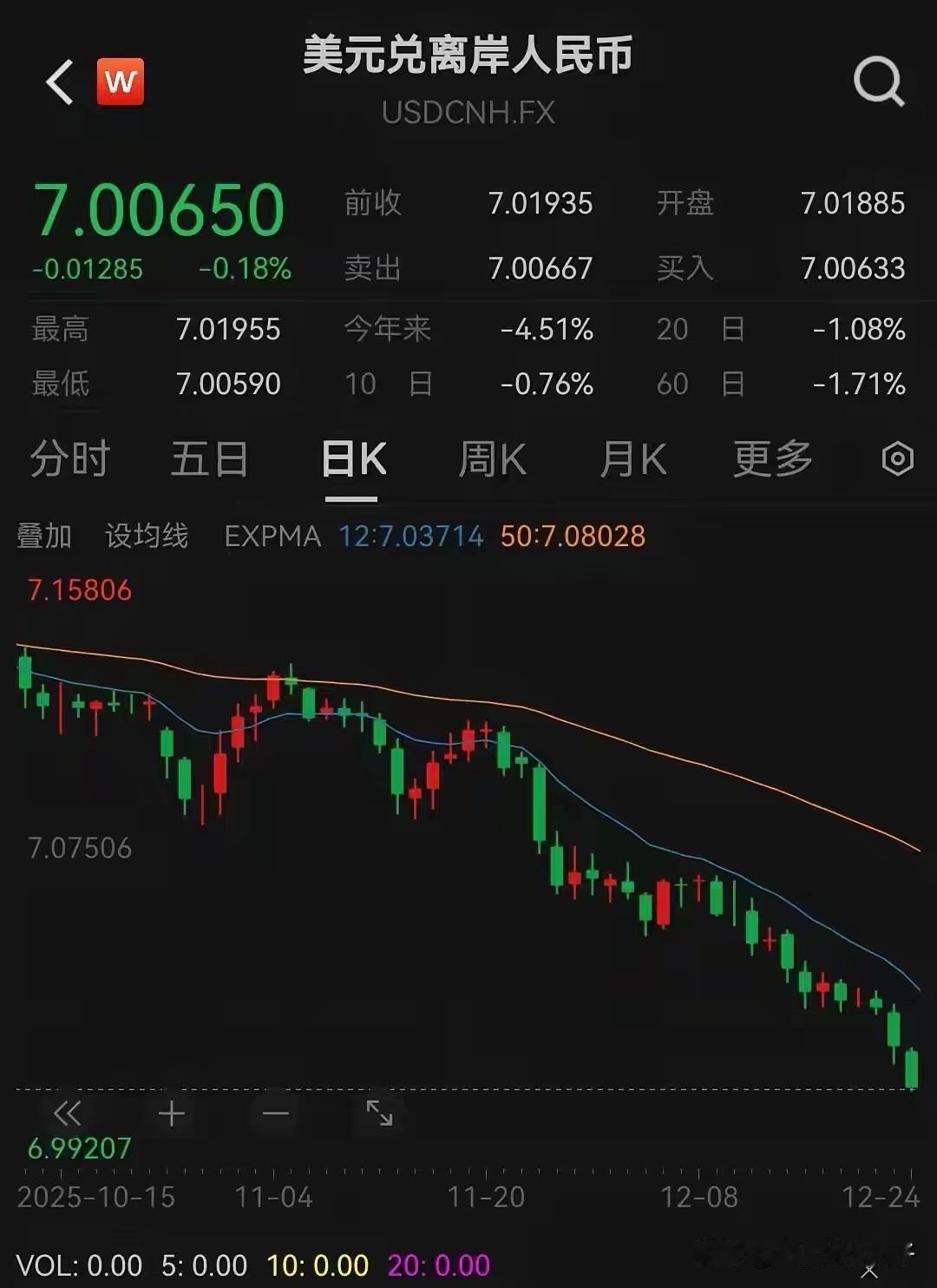
Task: Toggle 设均线 moving average settings
Action: point(146,536)
